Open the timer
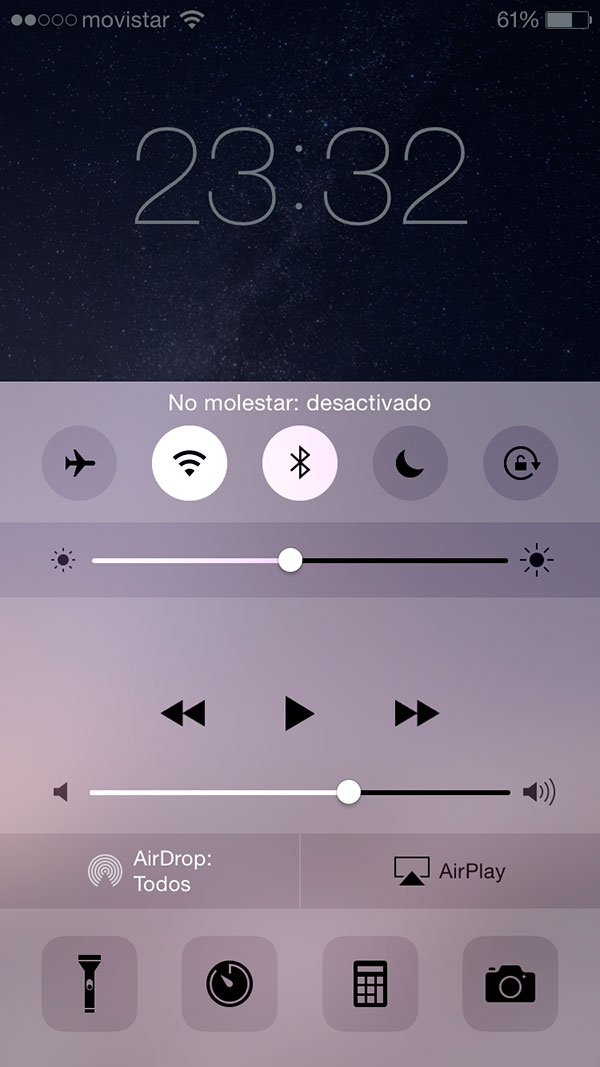600x1067 pixels. coord(229,983)
